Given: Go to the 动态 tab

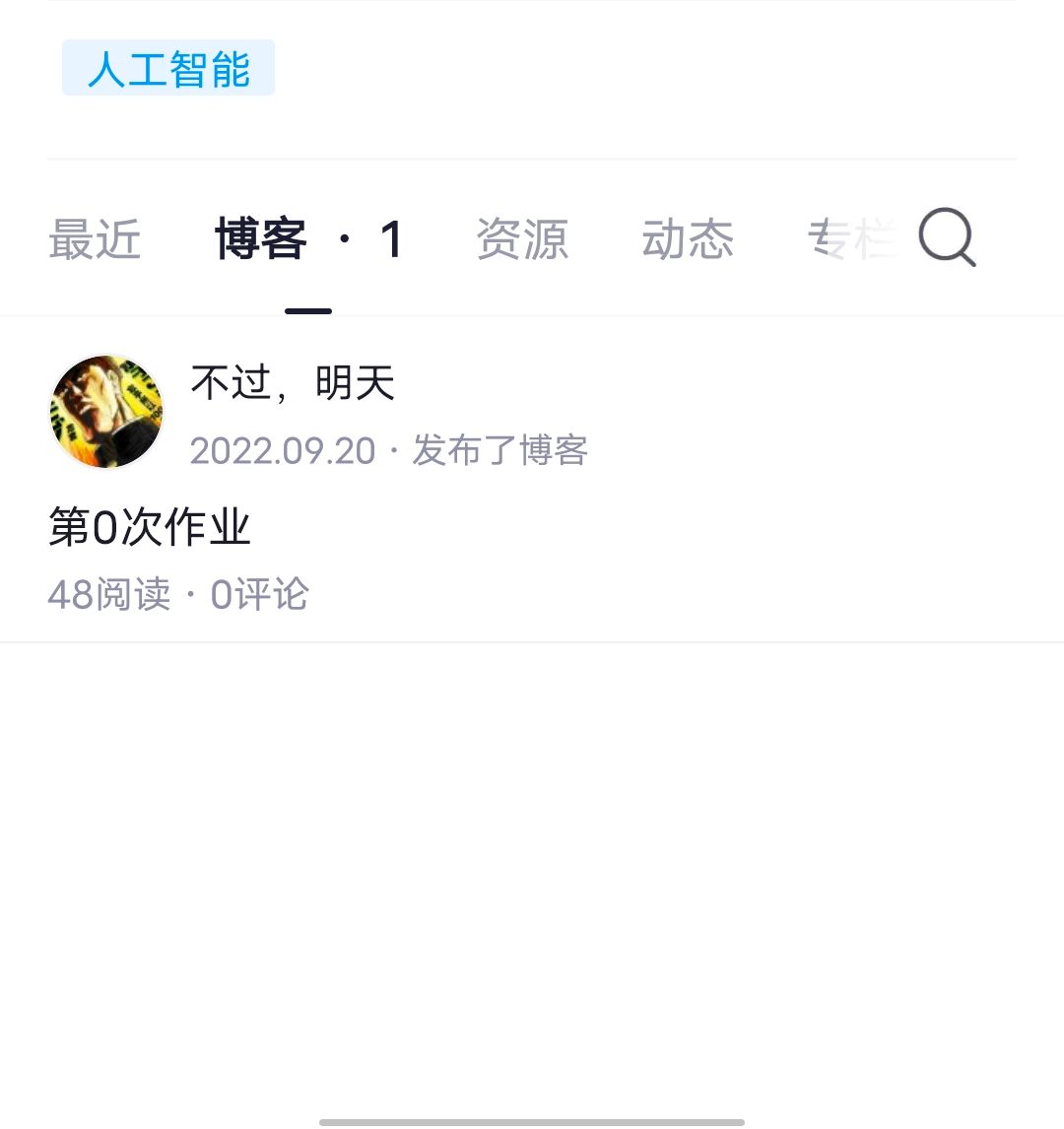Looking at the screenshot, I should click(x=688, y=239).
